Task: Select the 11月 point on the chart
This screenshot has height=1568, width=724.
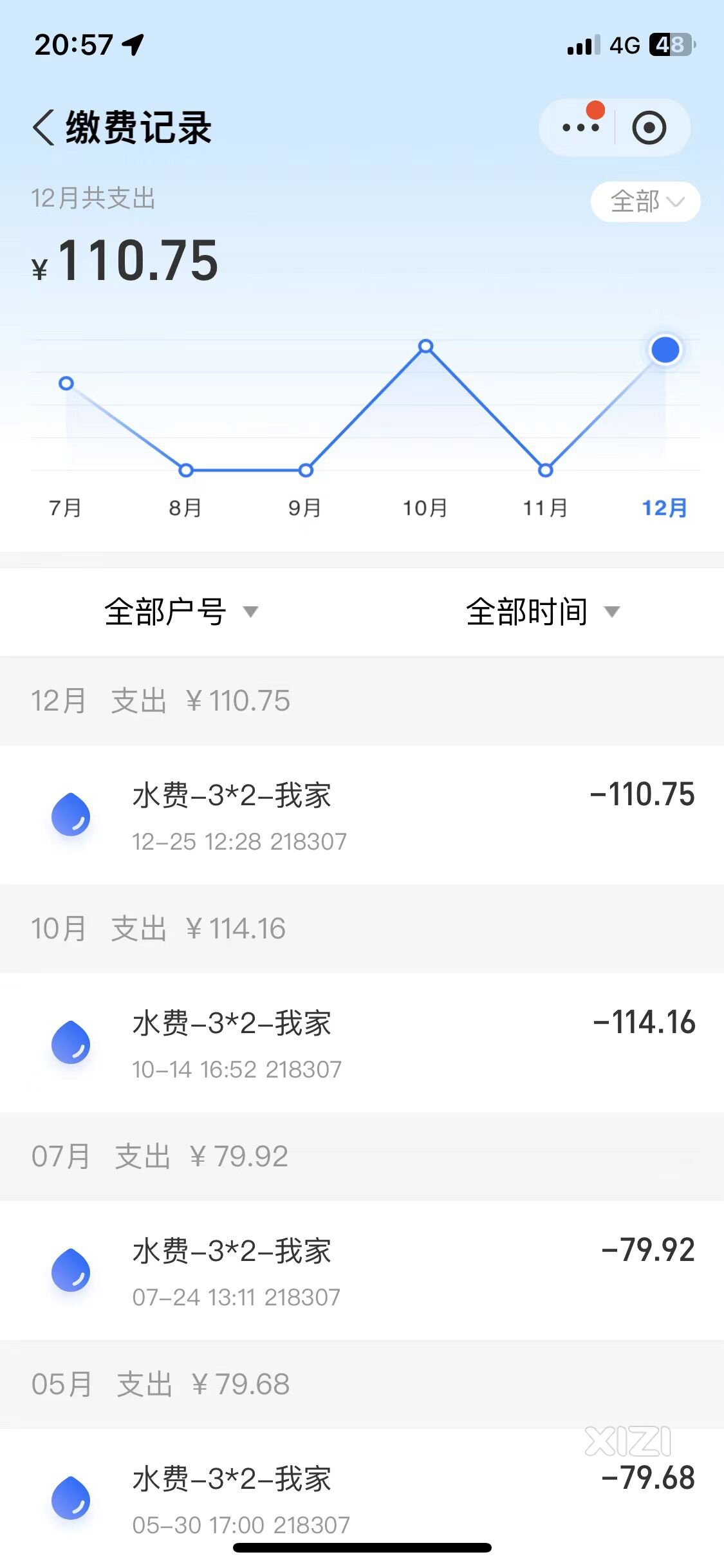Action: (545, 470)
